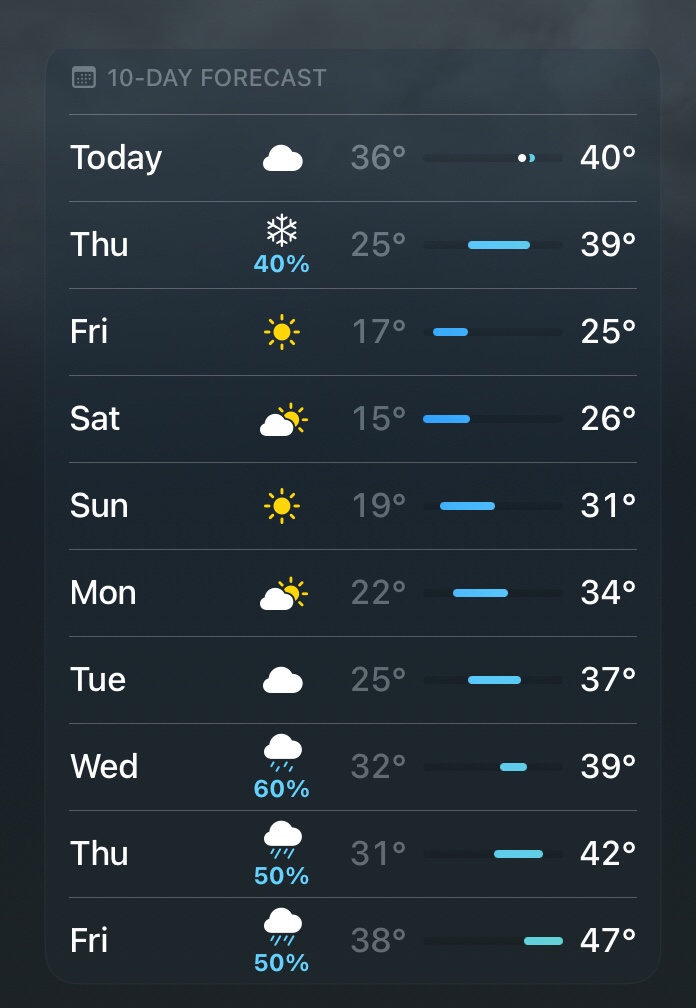Open Wed forecast with 60% rain
696x1008 pixels.
(352, 767)
